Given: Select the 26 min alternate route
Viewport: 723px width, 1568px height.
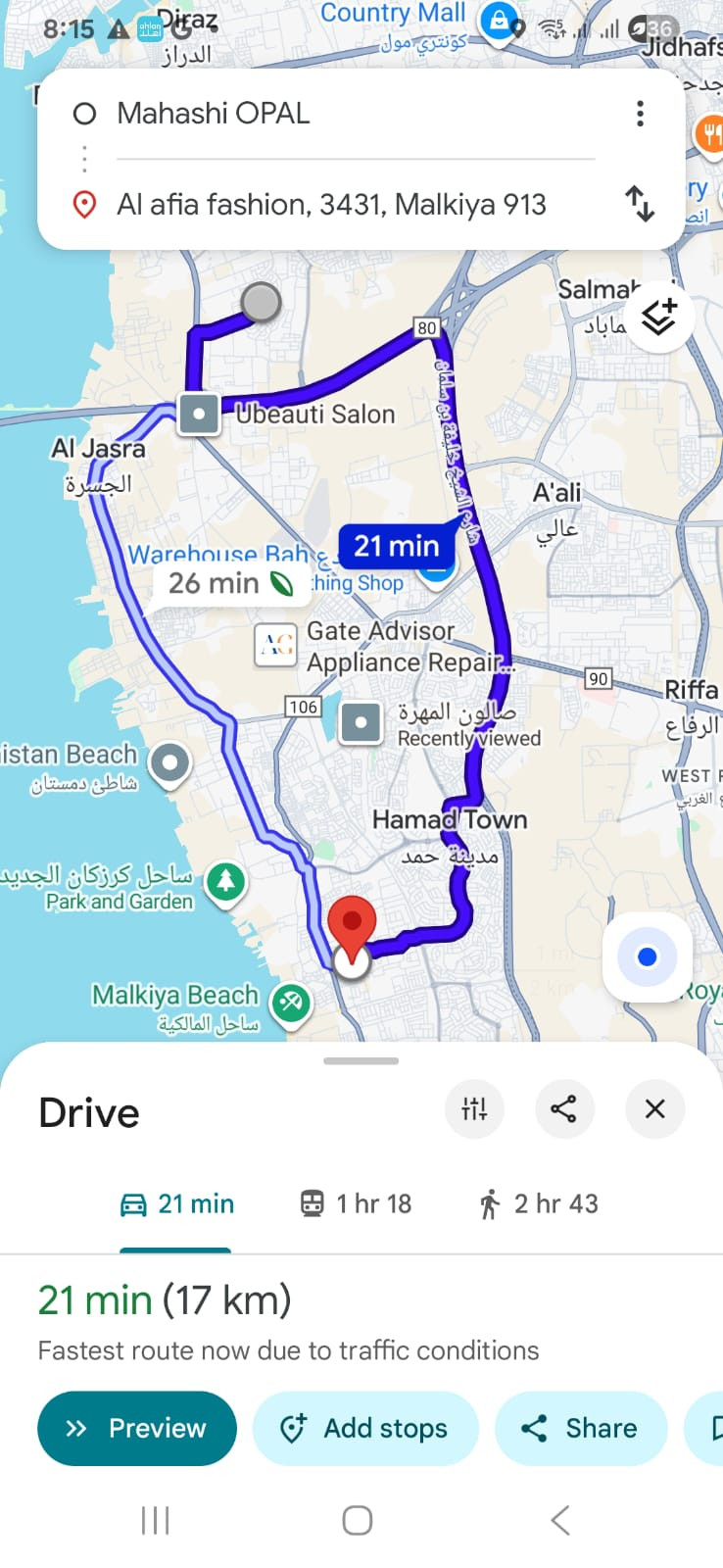Looking at the screenshot, I should (227, 584).
